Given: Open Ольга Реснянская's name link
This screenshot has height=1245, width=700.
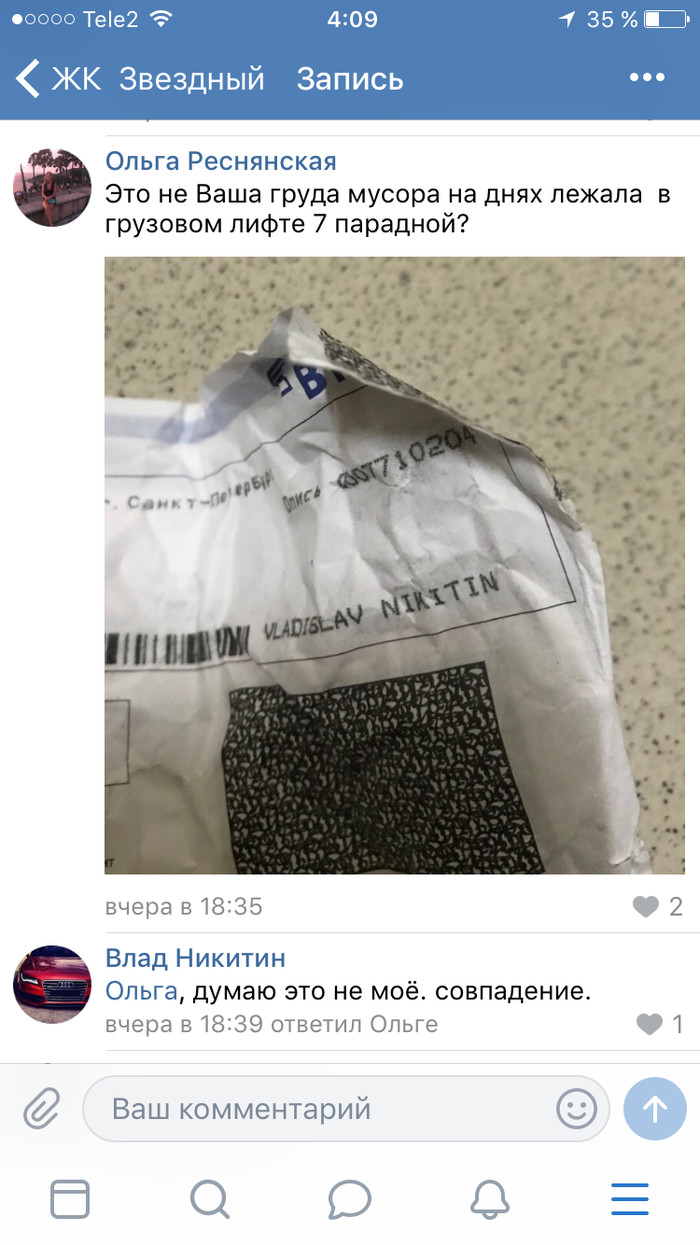Looking at the screenshot, I should tap(221, 161).
